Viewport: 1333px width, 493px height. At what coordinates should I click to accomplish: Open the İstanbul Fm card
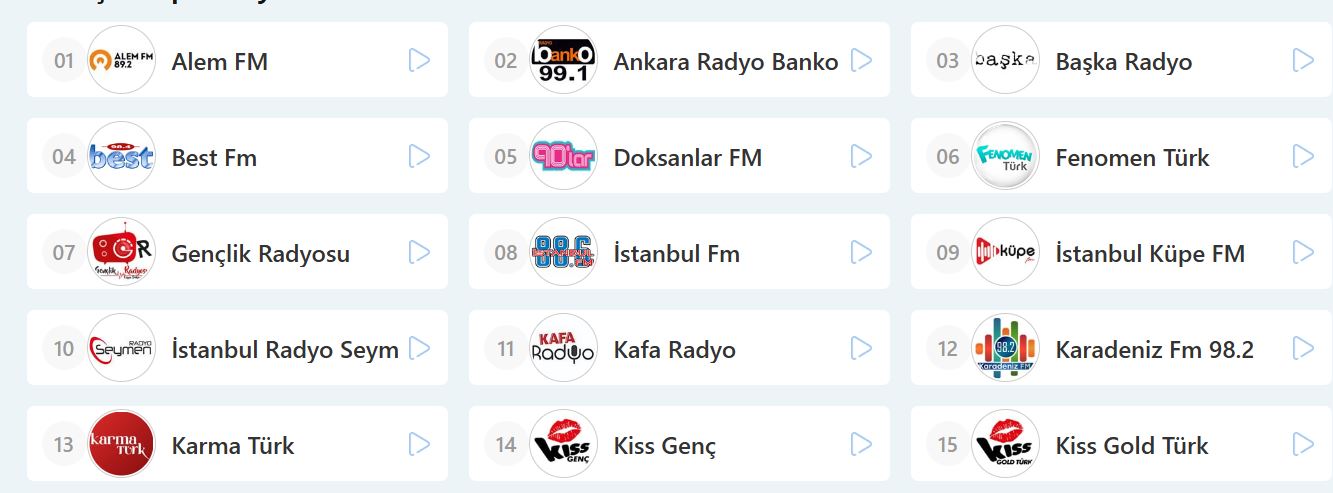tap(676, 254)
